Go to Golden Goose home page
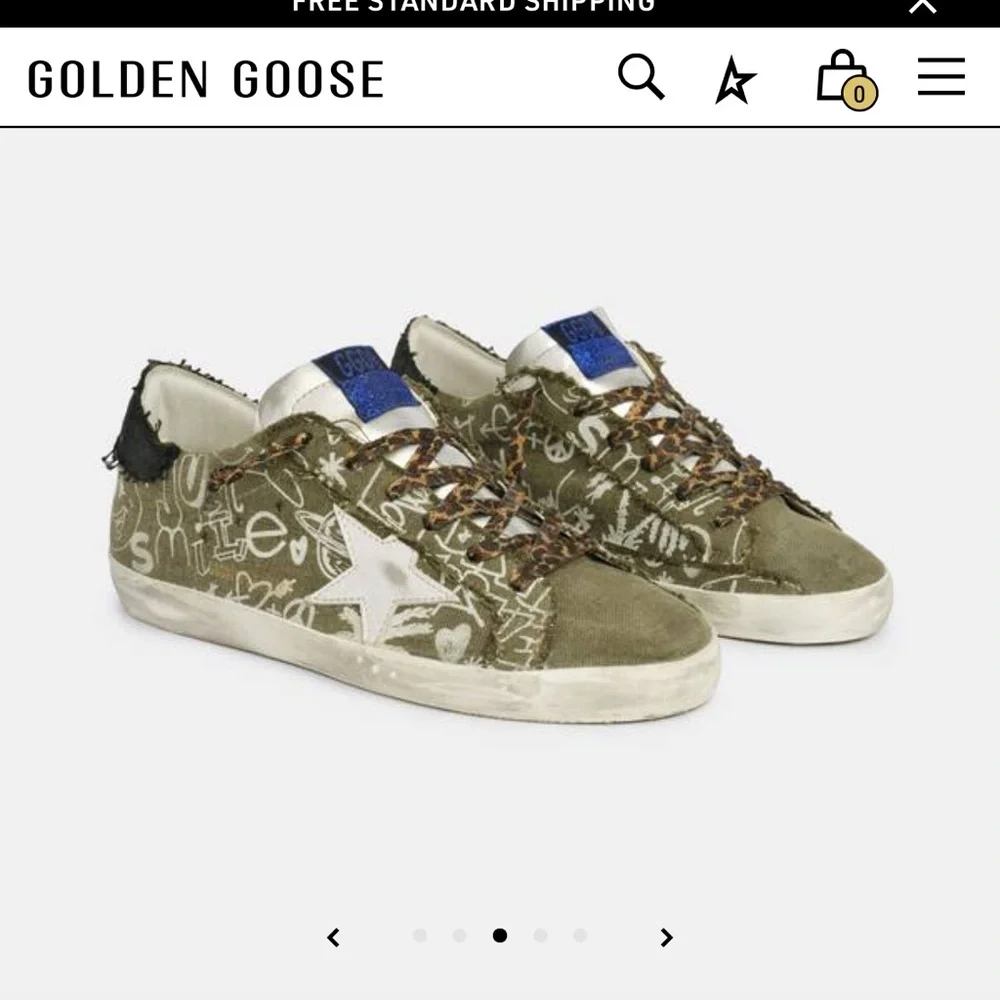Screen dimensions: 1000x1000 pos(206,79)
